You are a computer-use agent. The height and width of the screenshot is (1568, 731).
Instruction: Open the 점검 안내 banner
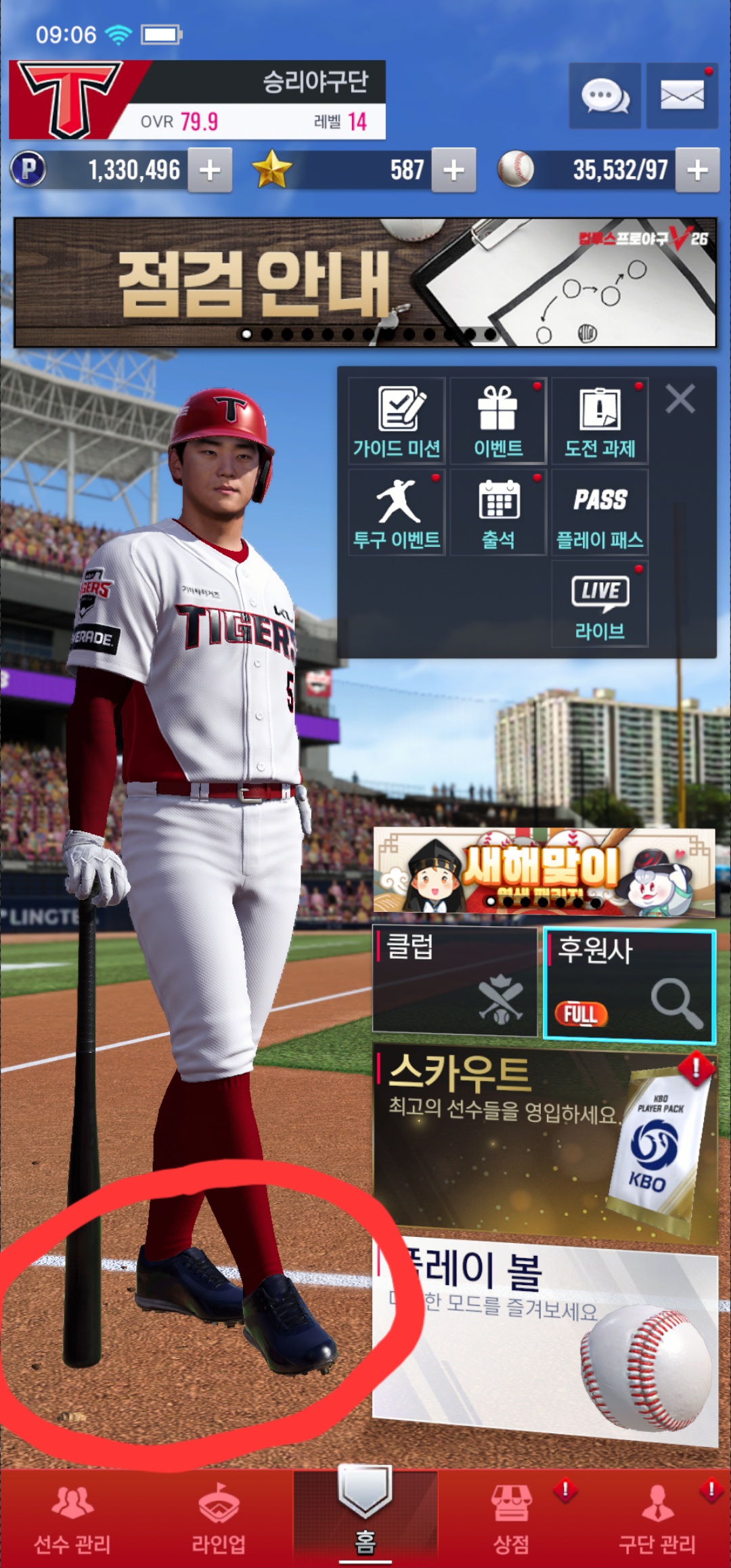point(365,282)
